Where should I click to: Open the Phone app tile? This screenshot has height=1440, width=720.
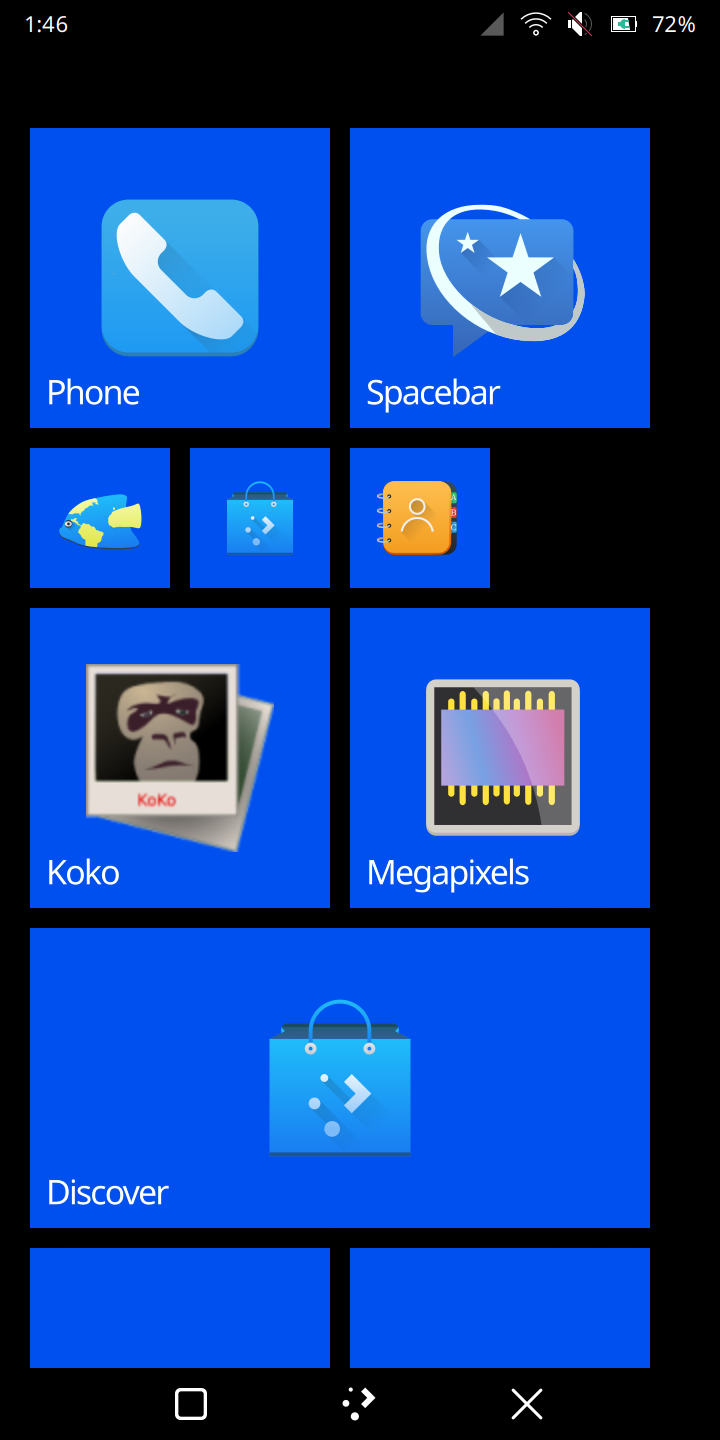[x=180, y=278]
